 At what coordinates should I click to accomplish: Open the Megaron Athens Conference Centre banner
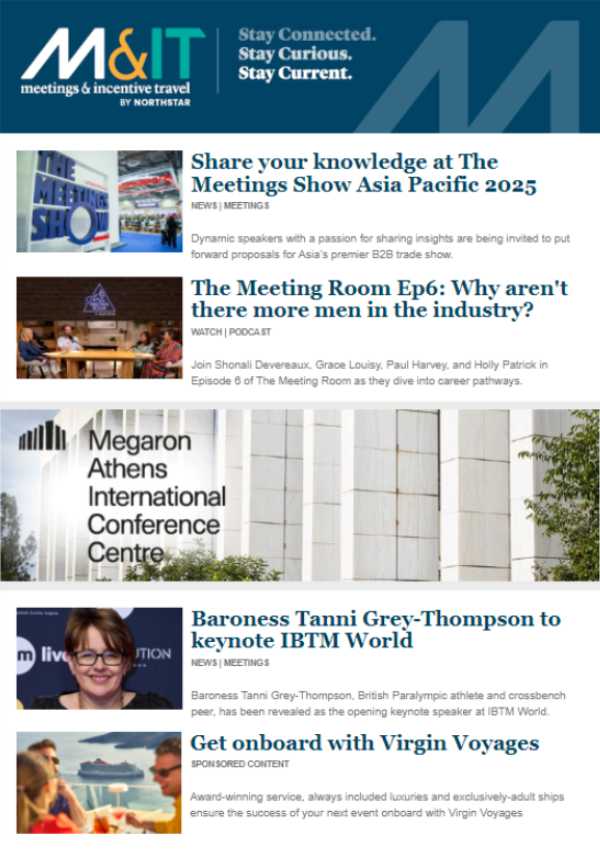coord(300,494)
